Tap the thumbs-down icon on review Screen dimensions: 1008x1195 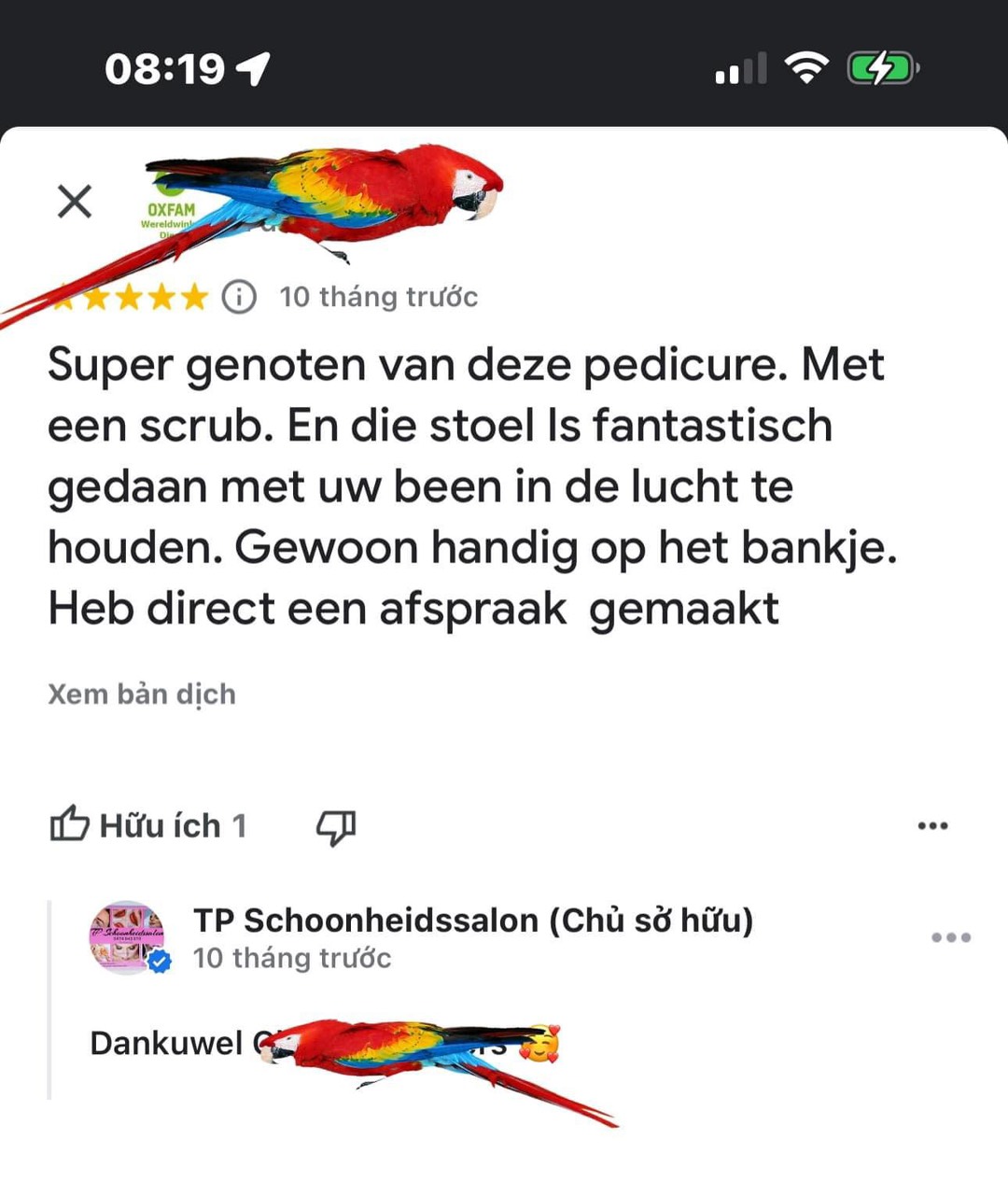point(336,826)
